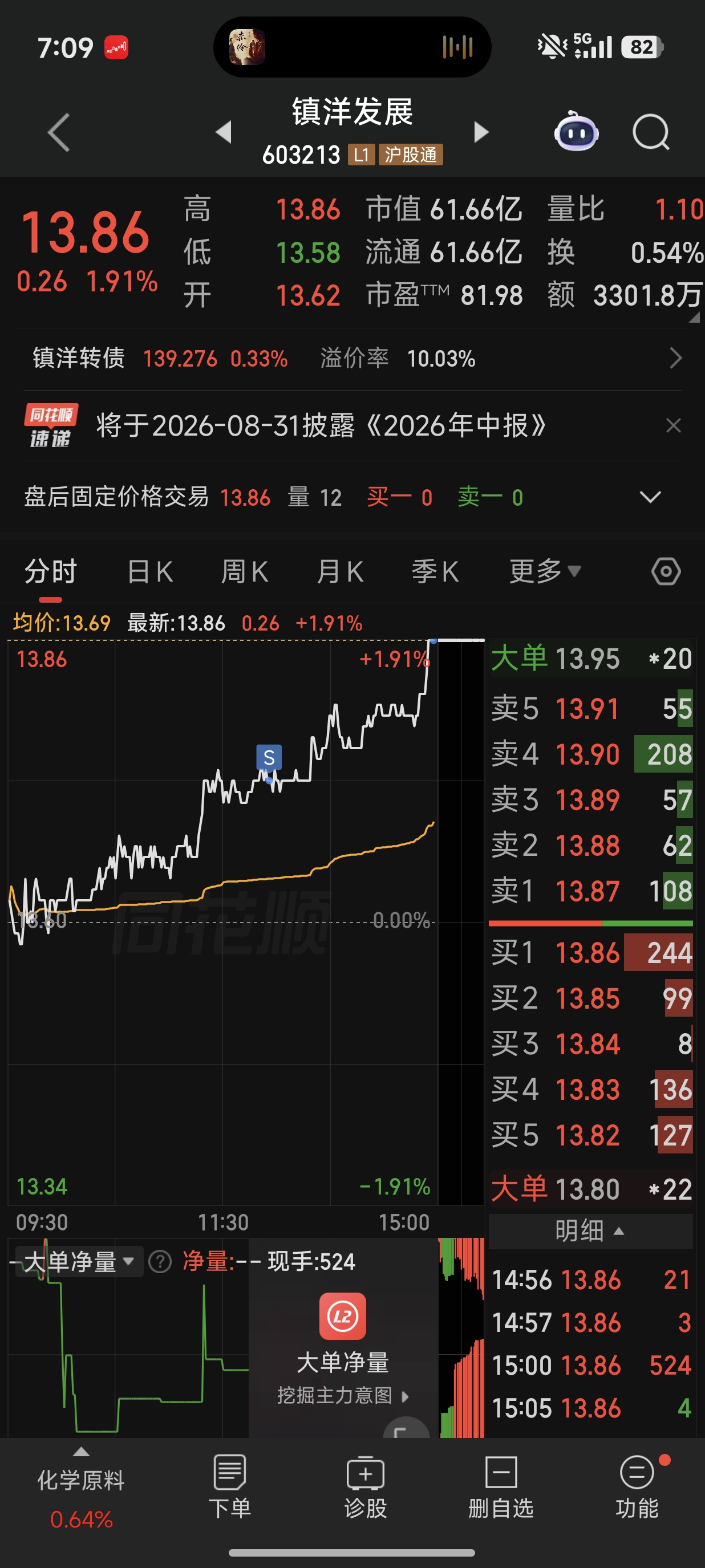Tap 下单 to place an order

pyautogui.click(x=230, y=1486)
